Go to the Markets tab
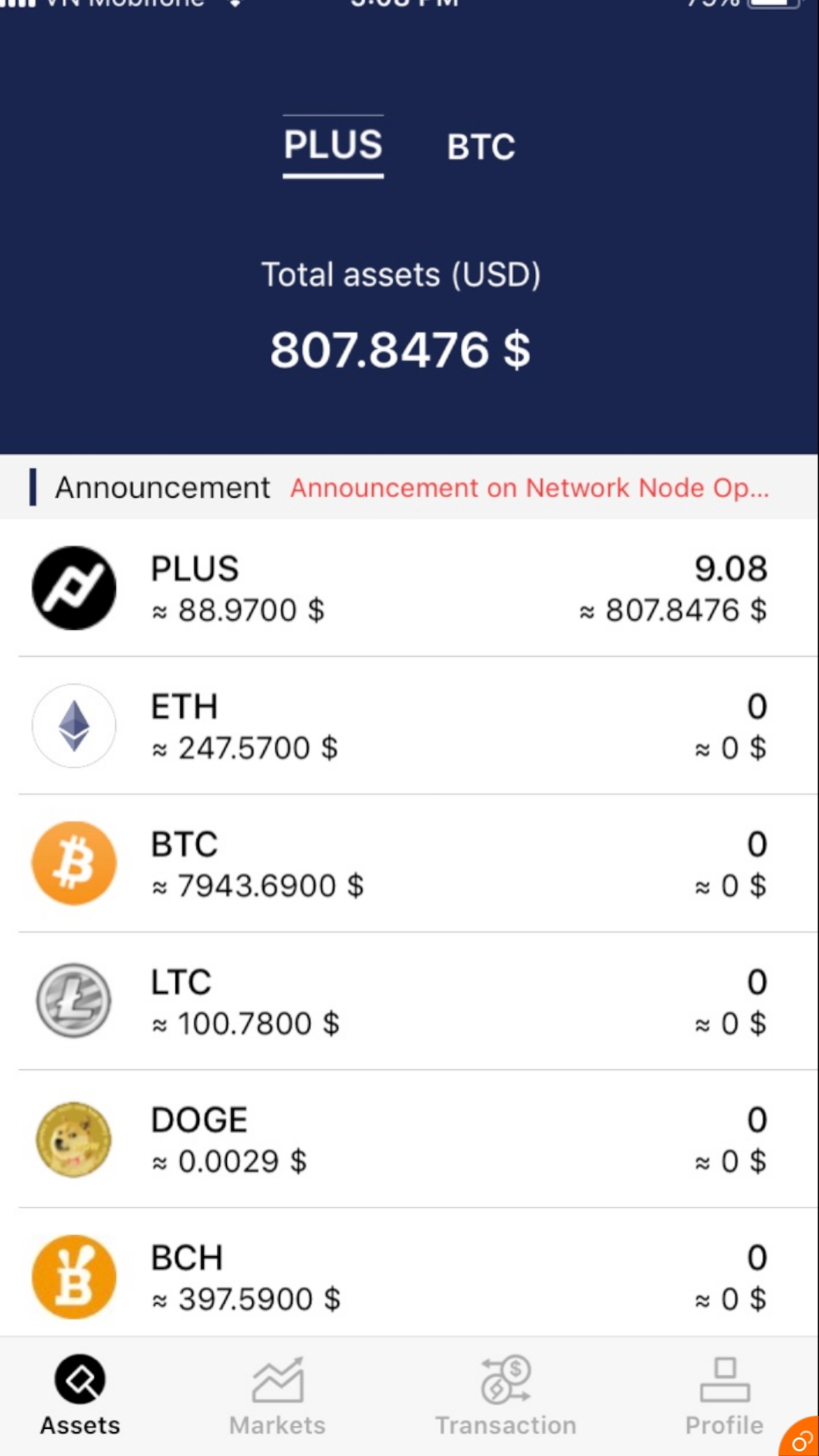Screen dimensions: 819x1456 277,1397
